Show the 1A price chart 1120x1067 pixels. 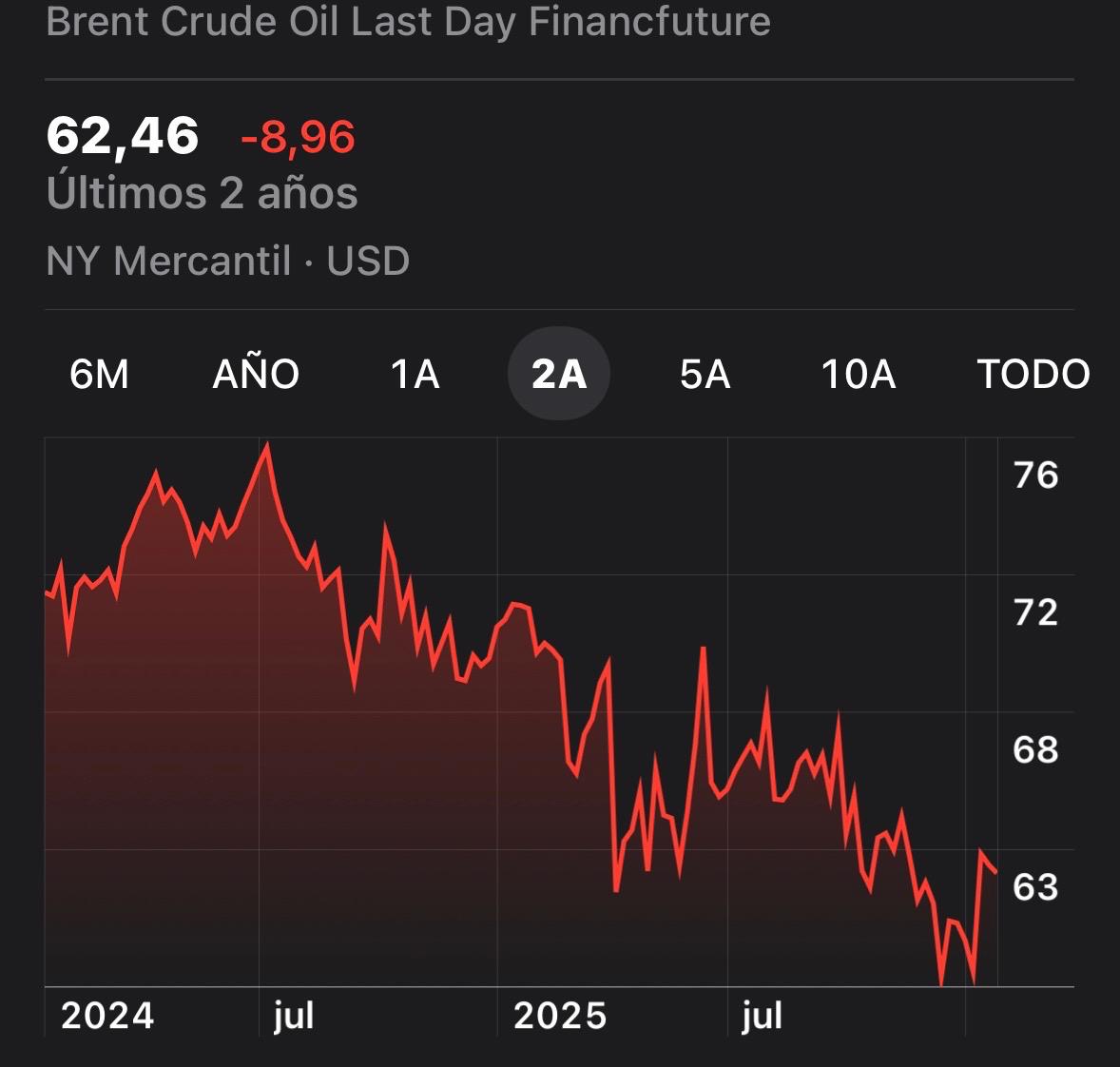[415, 374]
